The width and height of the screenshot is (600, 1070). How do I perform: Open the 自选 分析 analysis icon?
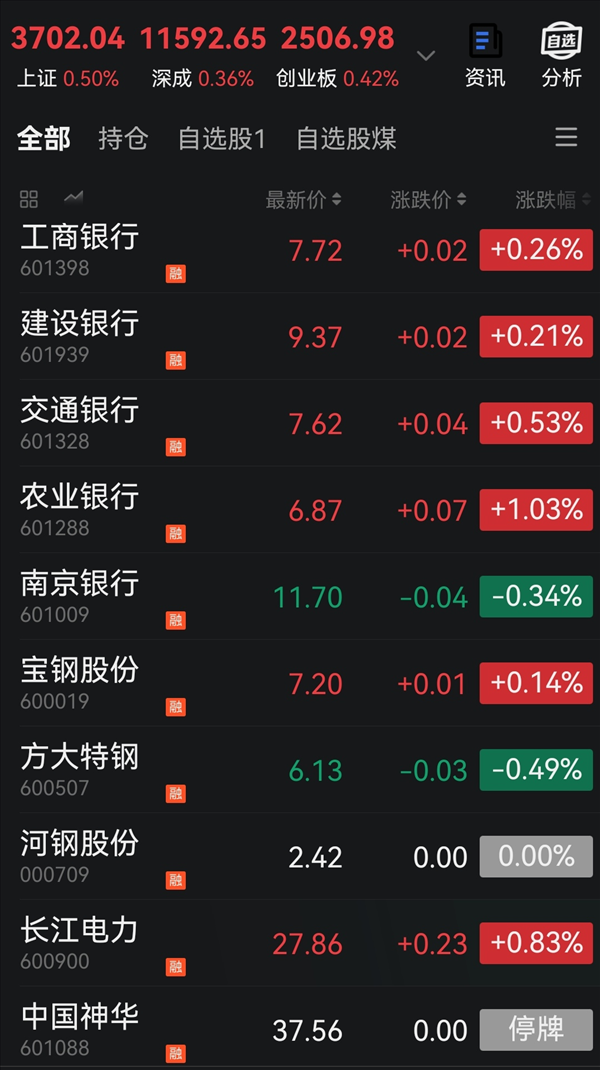coord(561,57)
